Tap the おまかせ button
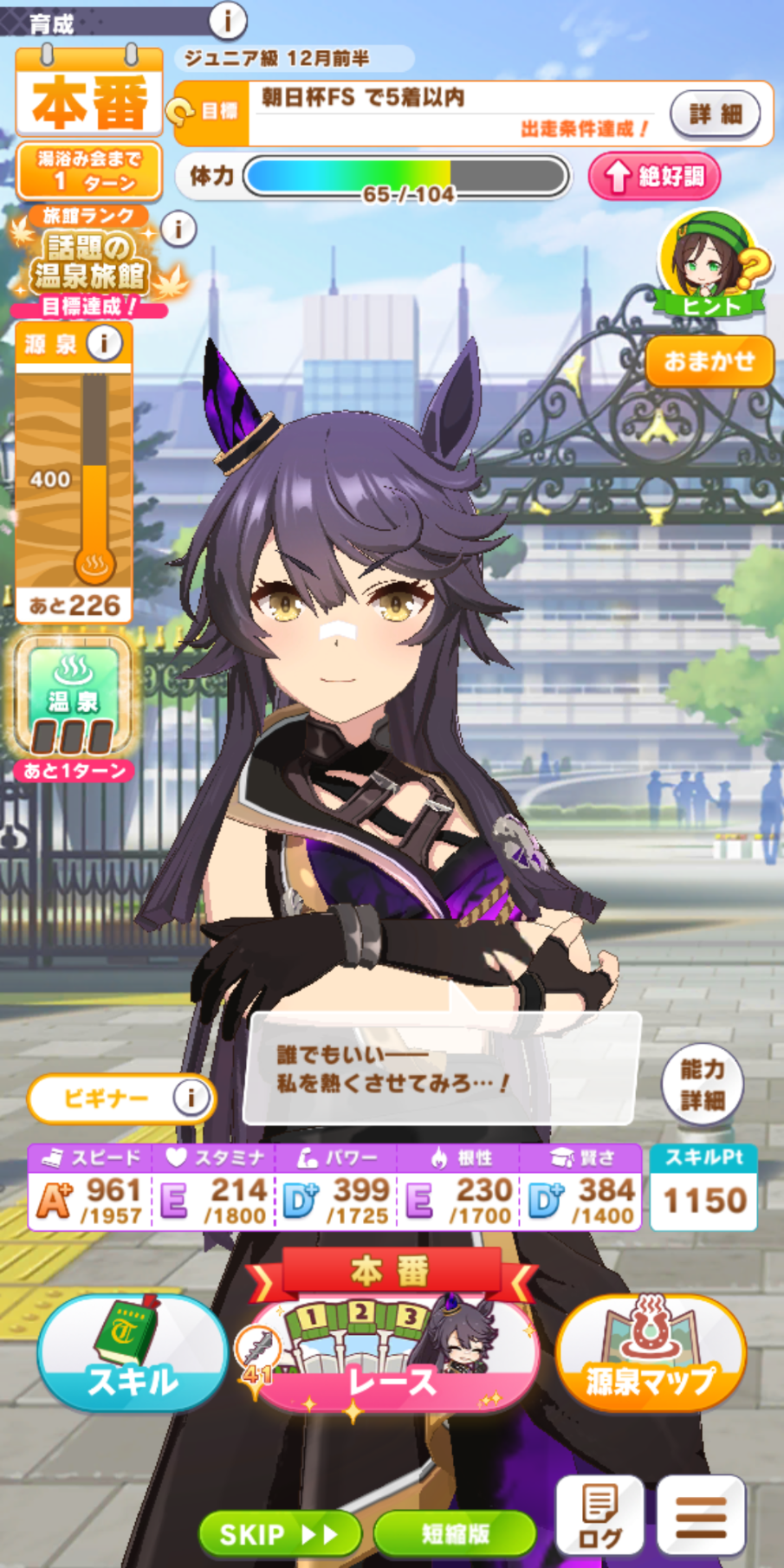Screen dimensions: 784x1568 709,360
